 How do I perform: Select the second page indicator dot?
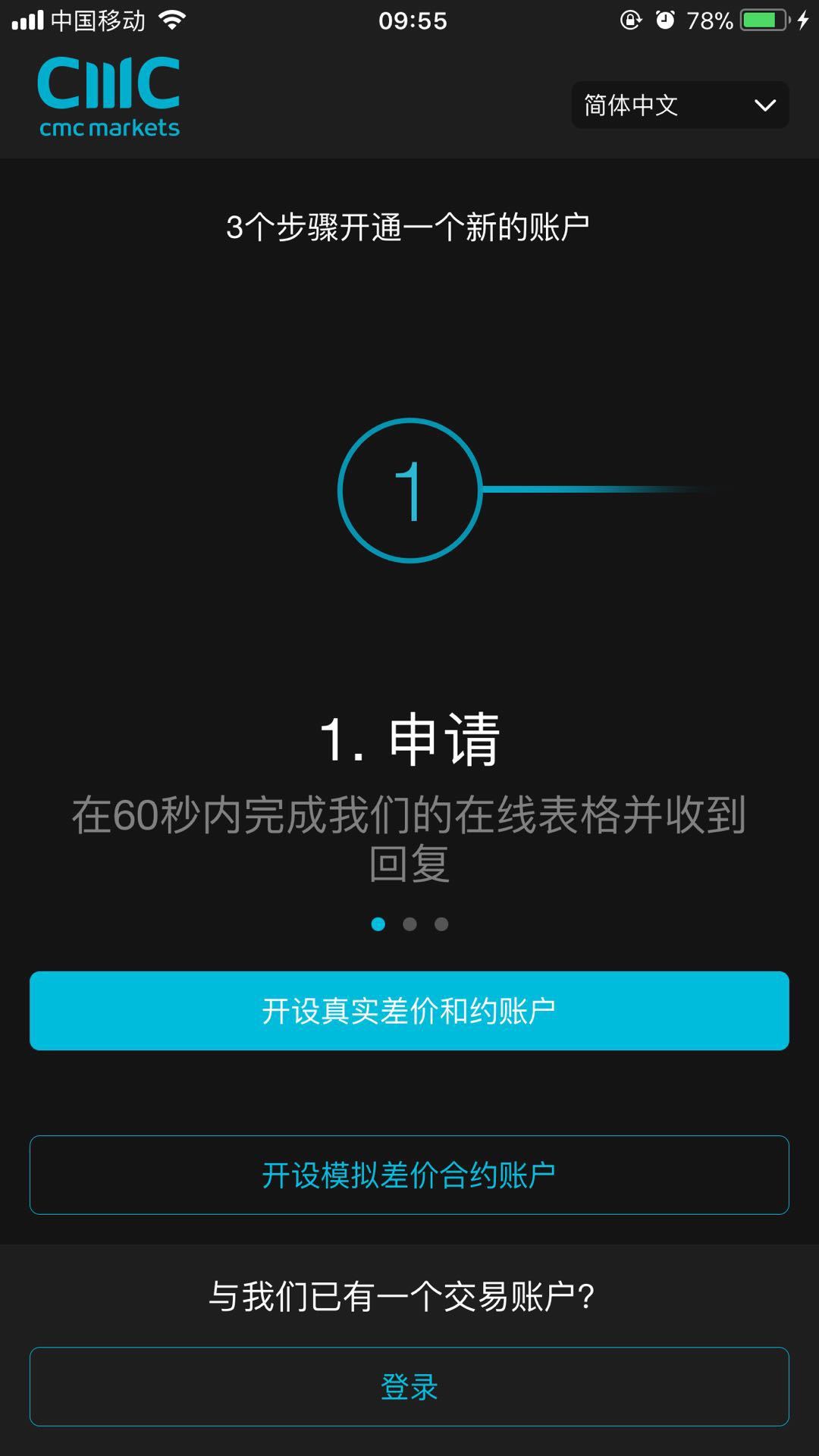point(409,924)
